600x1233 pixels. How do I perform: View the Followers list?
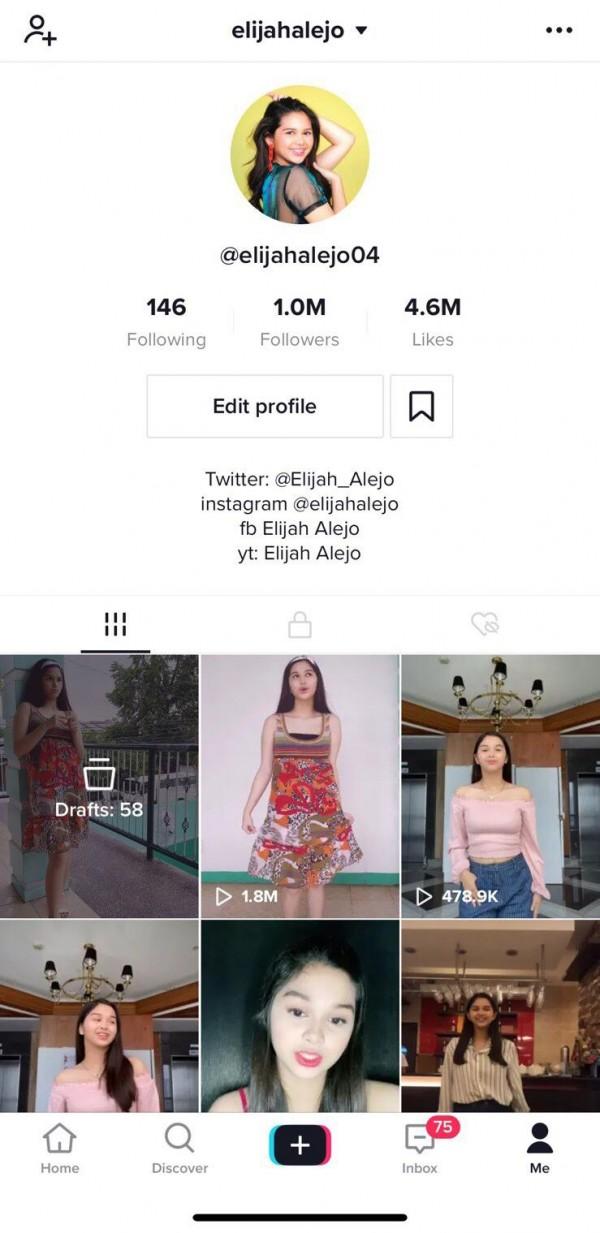pos(299,322)
